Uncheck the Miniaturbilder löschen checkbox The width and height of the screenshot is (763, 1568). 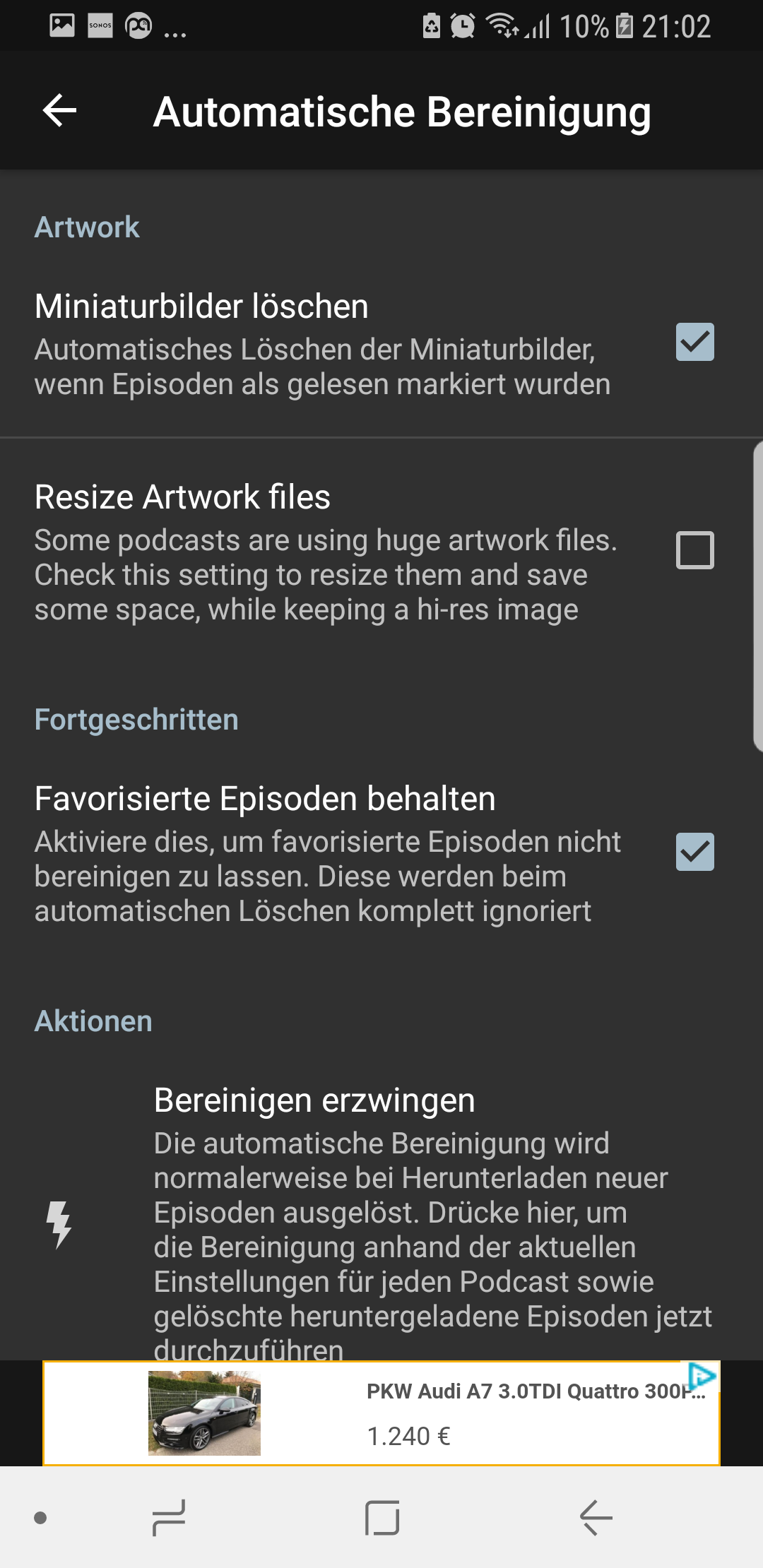694,343
